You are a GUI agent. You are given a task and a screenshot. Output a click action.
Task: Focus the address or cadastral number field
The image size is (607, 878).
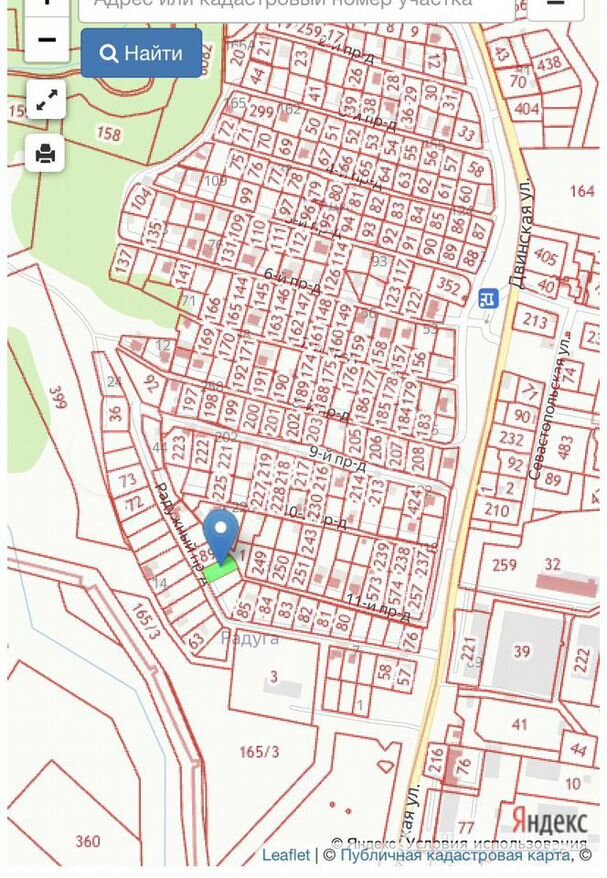(296, 6)
